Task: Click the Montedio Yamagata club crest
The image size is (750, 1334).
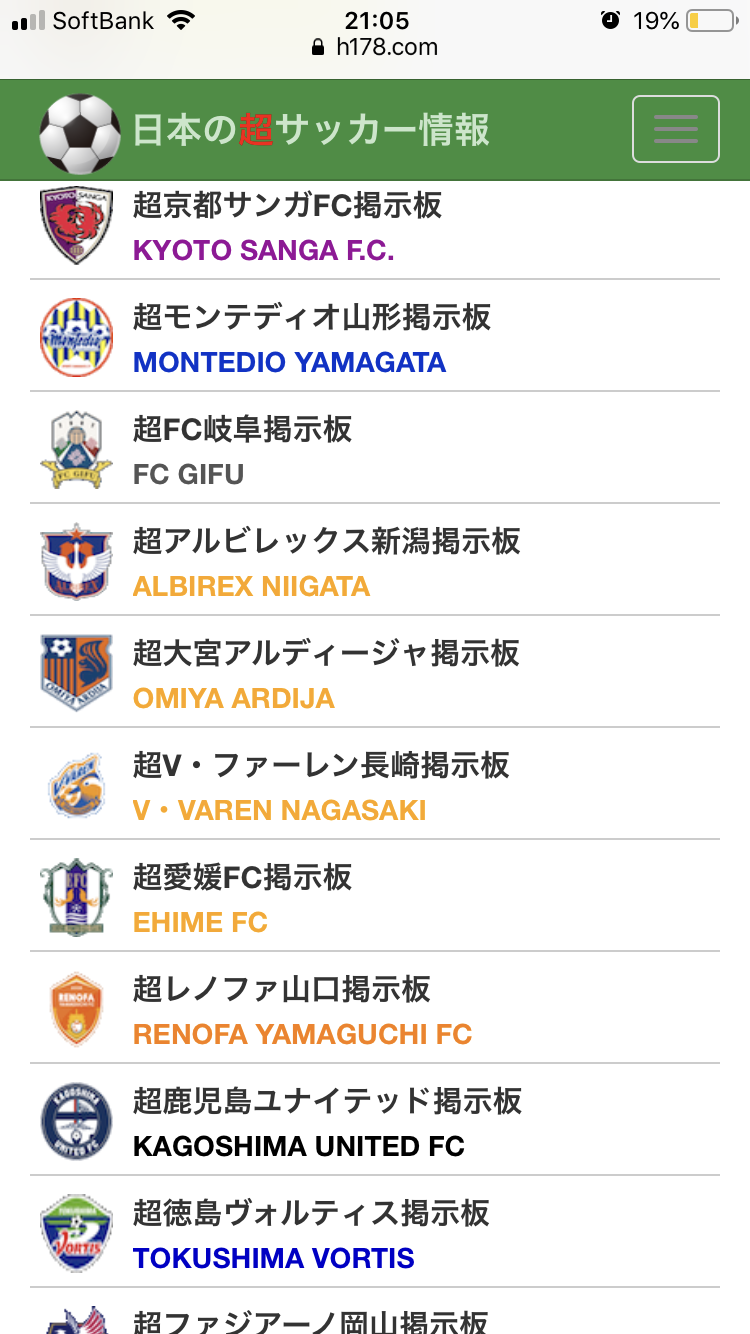Action: (x=76, y=335)
